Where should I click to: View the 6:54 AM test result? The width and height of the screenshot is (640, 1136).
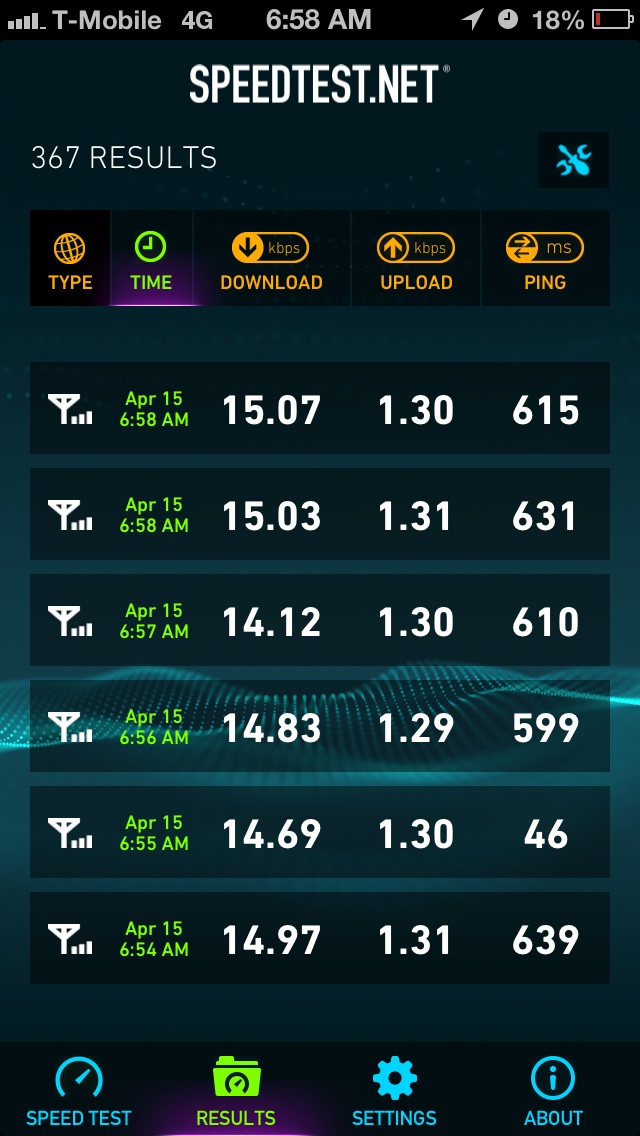coord(320,938)
